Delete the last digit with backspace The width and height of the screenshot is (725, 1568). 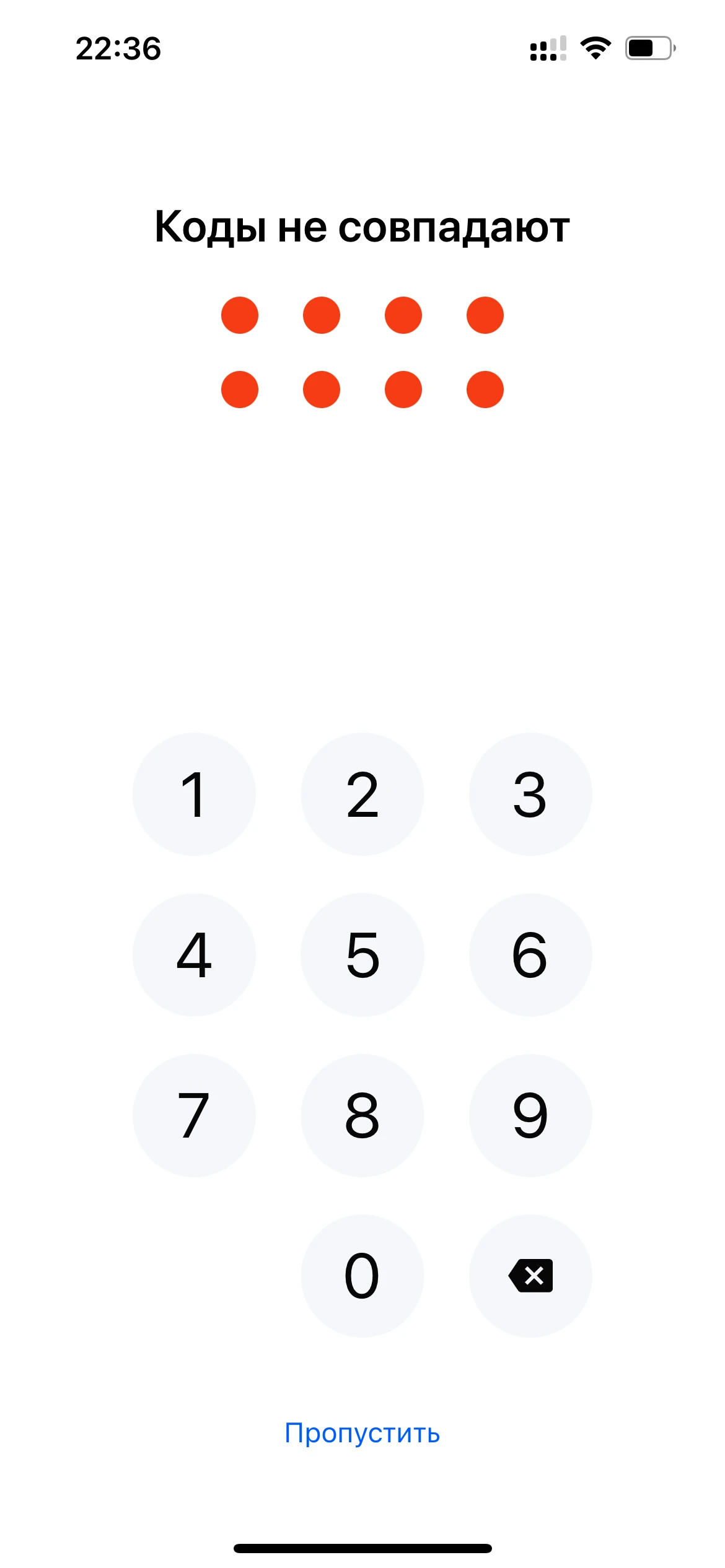[530, 1276]
